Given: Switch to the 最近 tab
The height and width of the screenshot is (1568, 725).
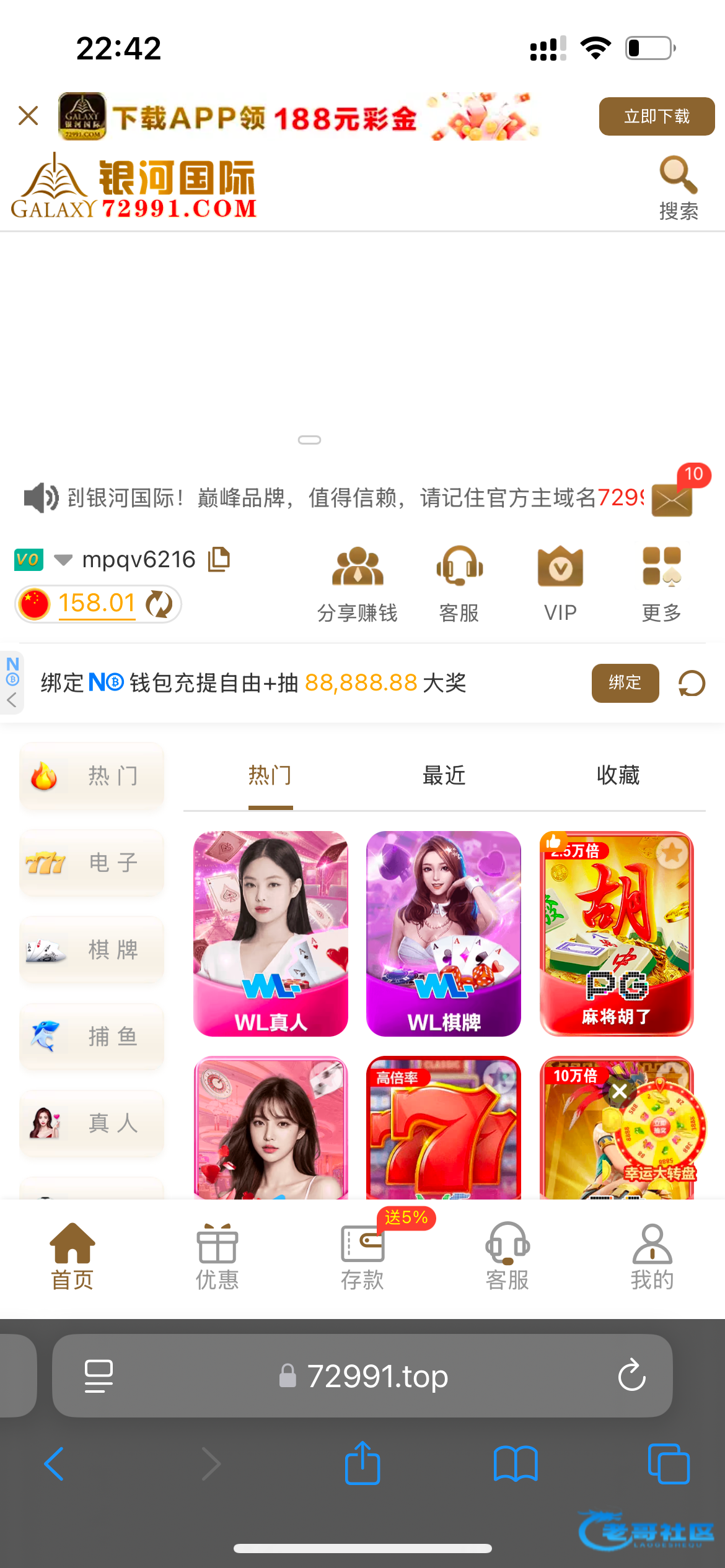Looking at the screenshot, I should (444, 775).
